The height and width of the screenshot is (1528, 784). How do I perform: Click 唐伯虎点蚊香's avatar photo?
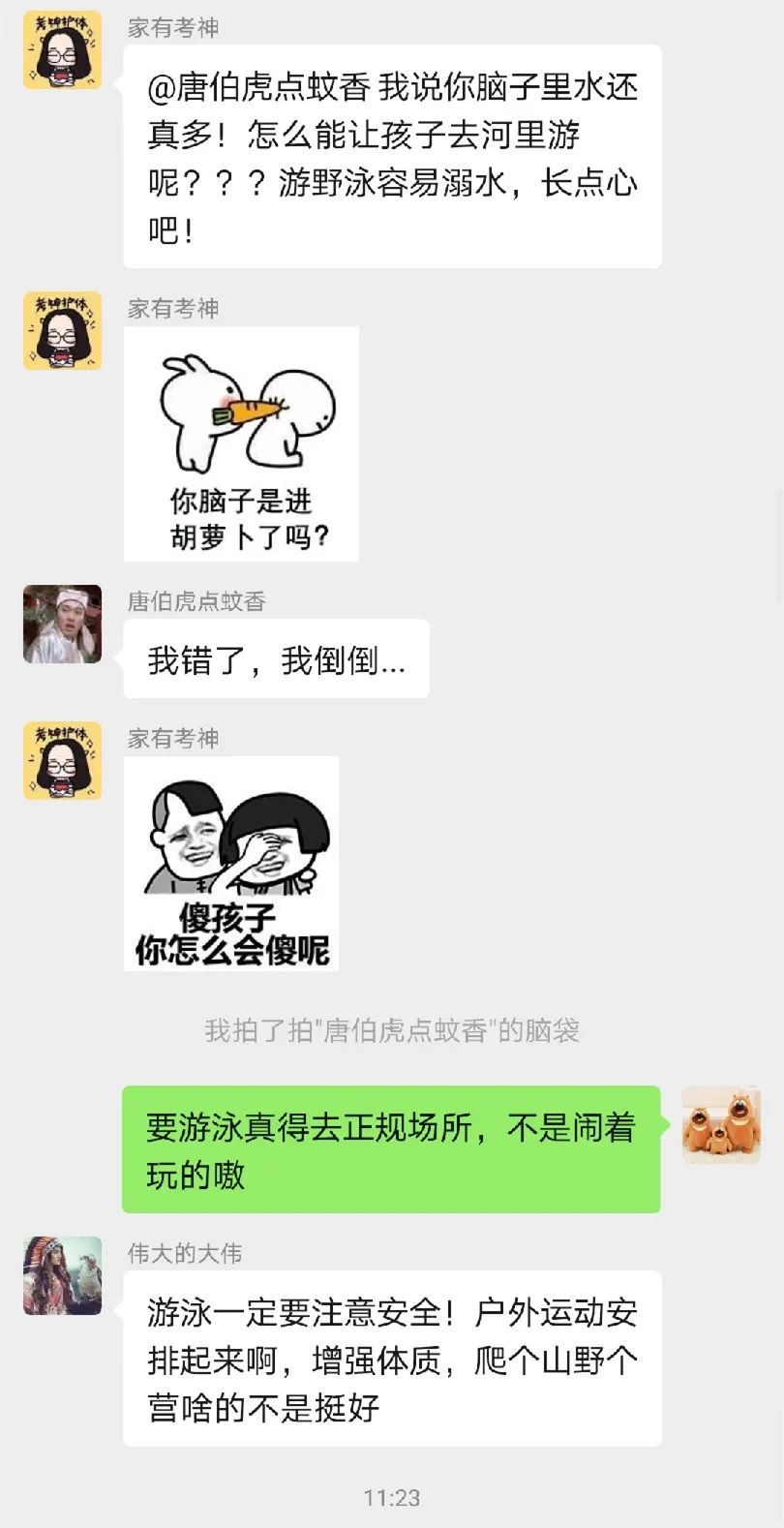[x=62, y=625]
